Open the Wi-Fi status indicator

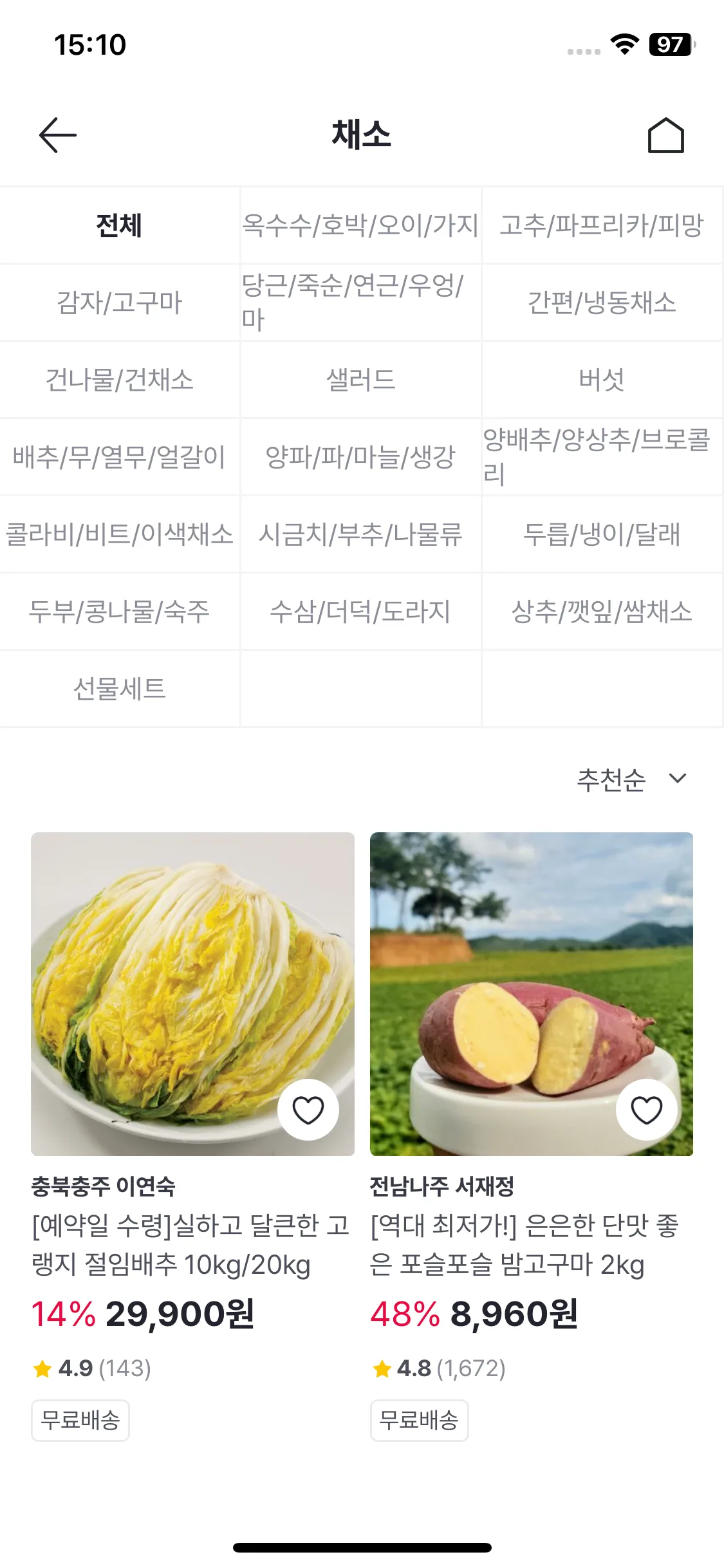pos(618,45)
